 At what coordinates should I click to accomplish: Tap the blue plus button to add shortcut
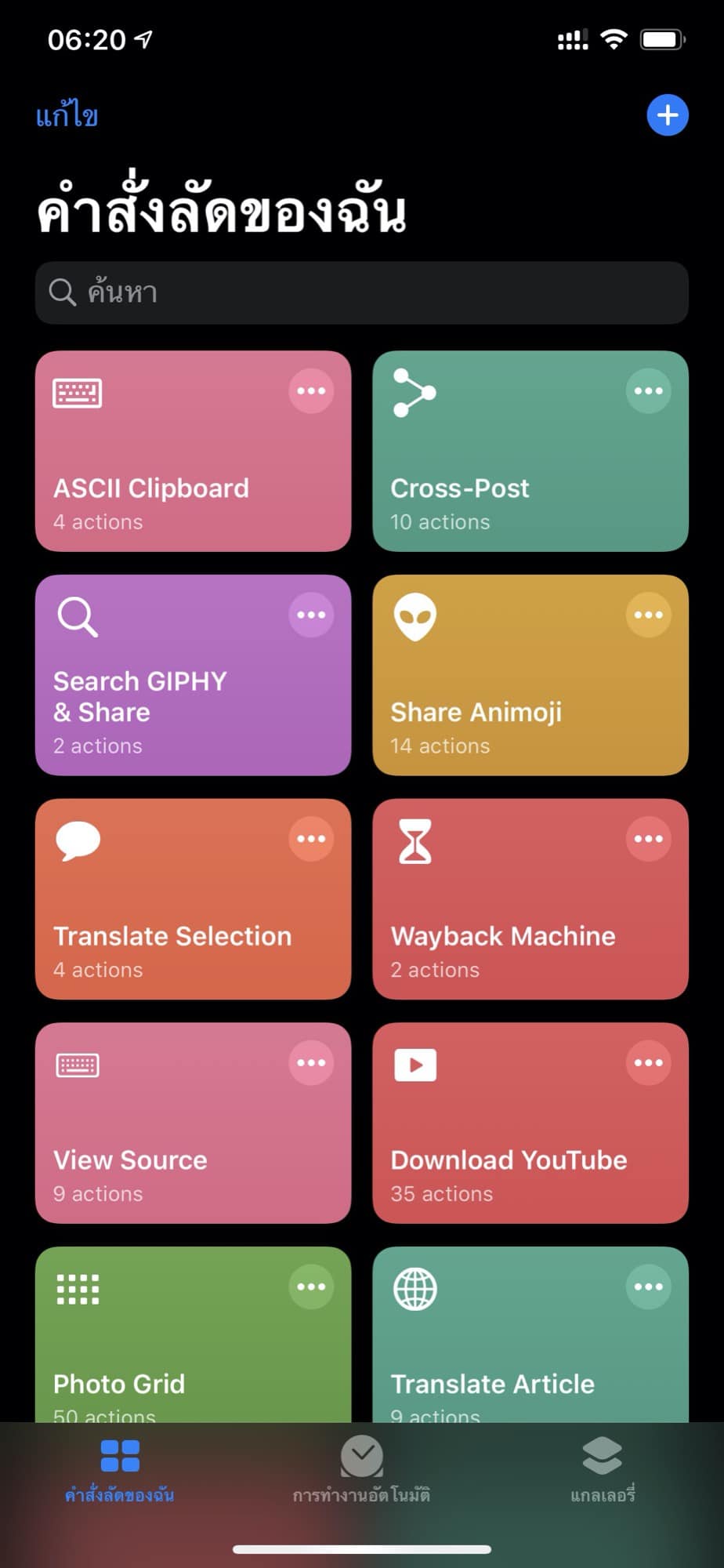click(668, 115)
